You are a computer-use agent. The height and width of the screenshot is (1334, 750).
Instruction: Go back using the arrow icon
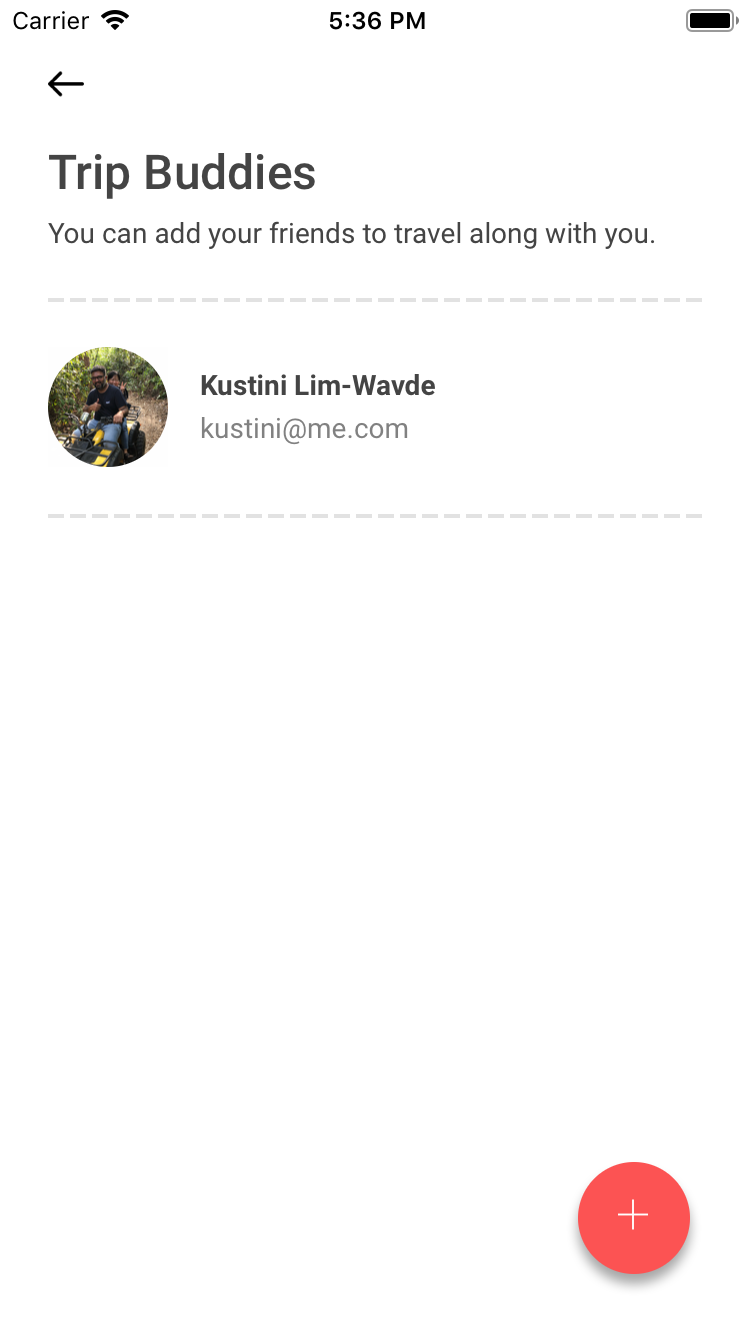tap(66, 84)
